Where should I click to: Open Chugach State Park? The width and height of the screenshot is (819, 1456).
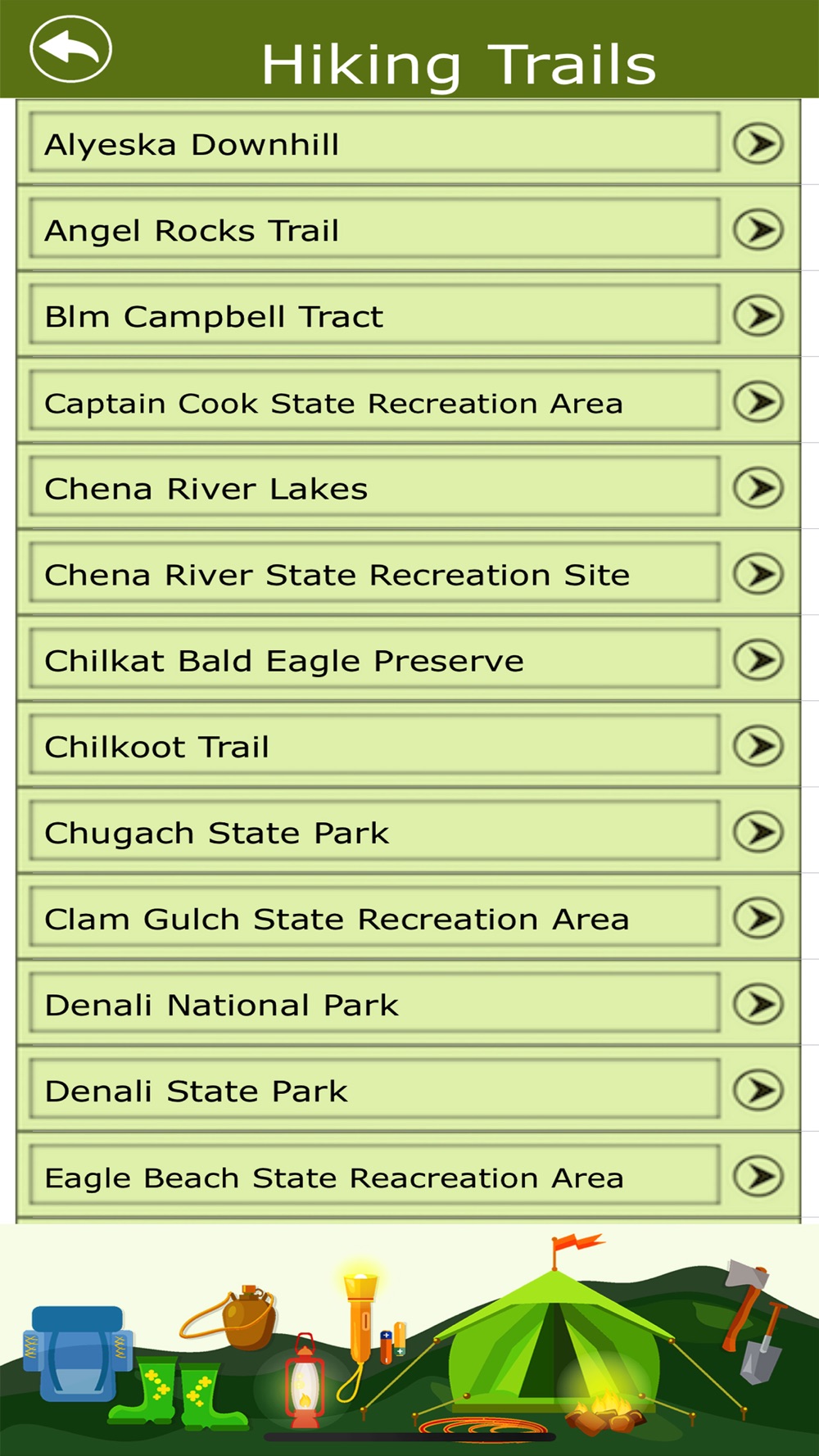pyautogui.click(x=408, y=832)
